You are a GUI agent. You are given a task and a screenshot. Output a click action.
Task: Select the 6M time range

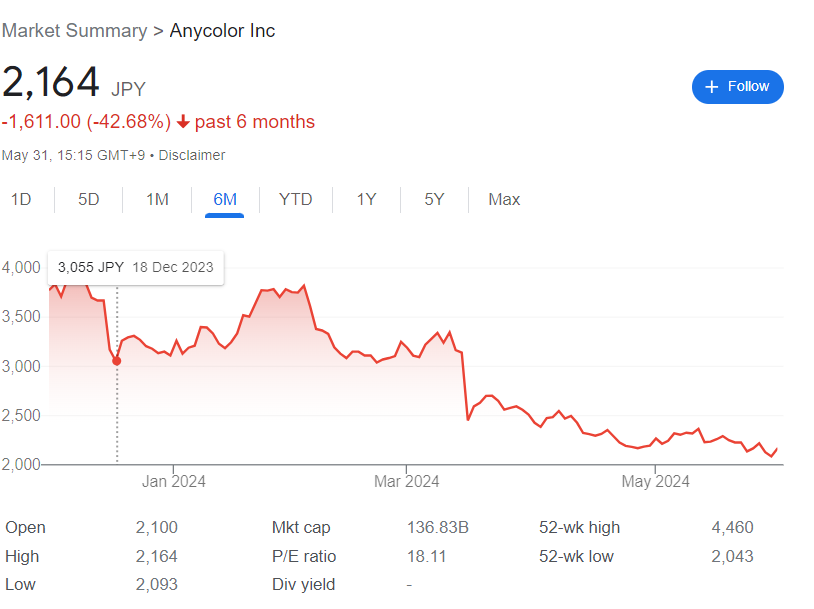click(x=225, y=199)
